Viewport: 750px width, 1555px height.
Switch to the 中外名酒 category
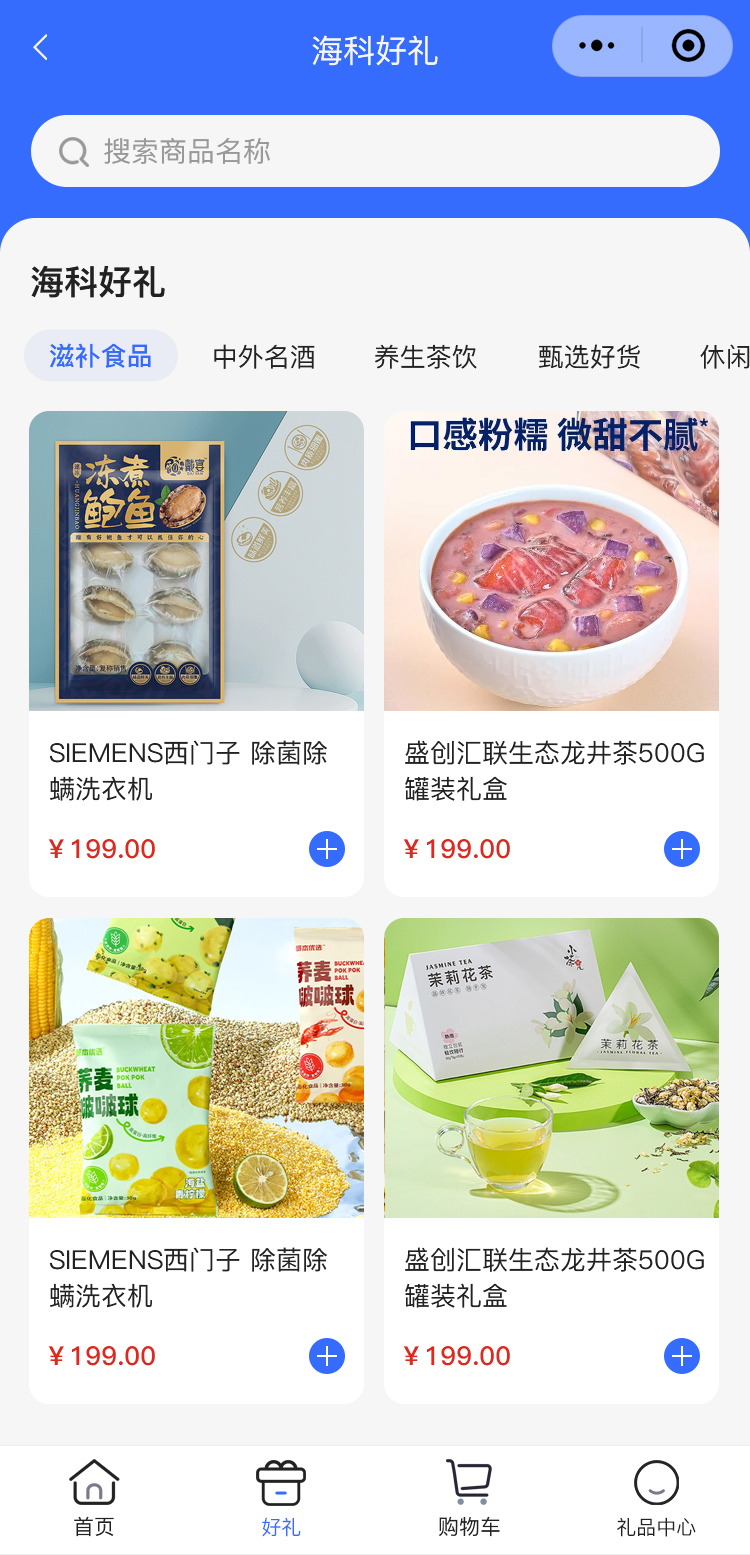[x=264, y=356]
